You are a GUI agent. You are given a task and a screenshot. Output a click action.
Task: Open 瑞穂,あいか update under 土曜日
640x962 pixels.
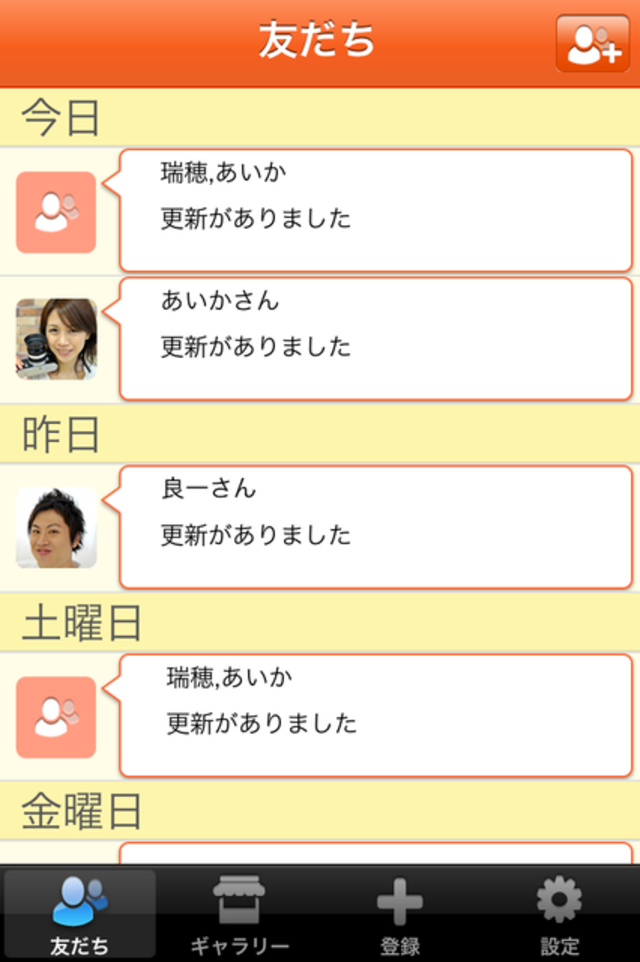tap(375, 715)
